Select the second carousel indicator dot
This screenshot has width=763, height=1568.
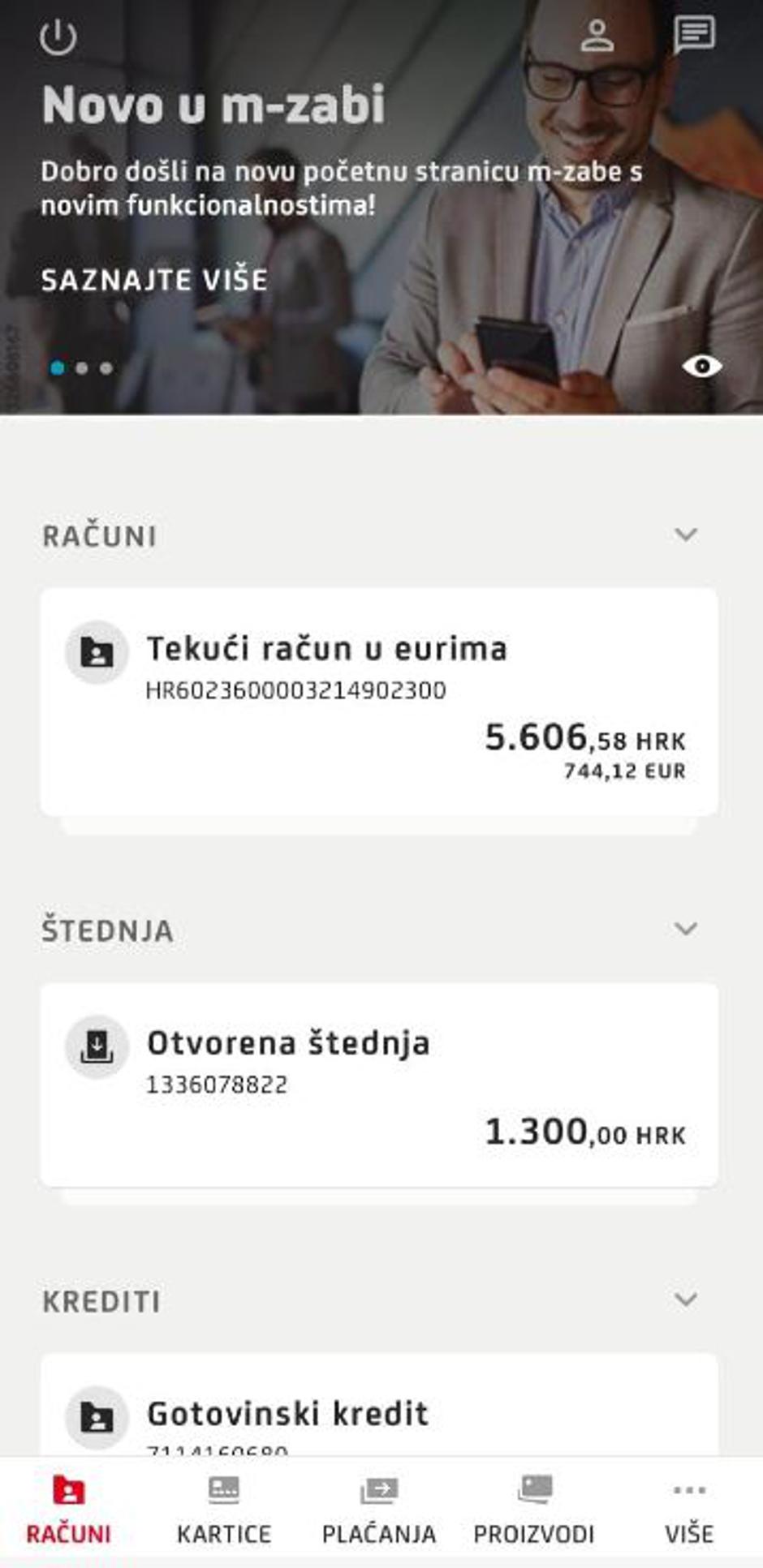pyautogui.click(x=82, y=369)
